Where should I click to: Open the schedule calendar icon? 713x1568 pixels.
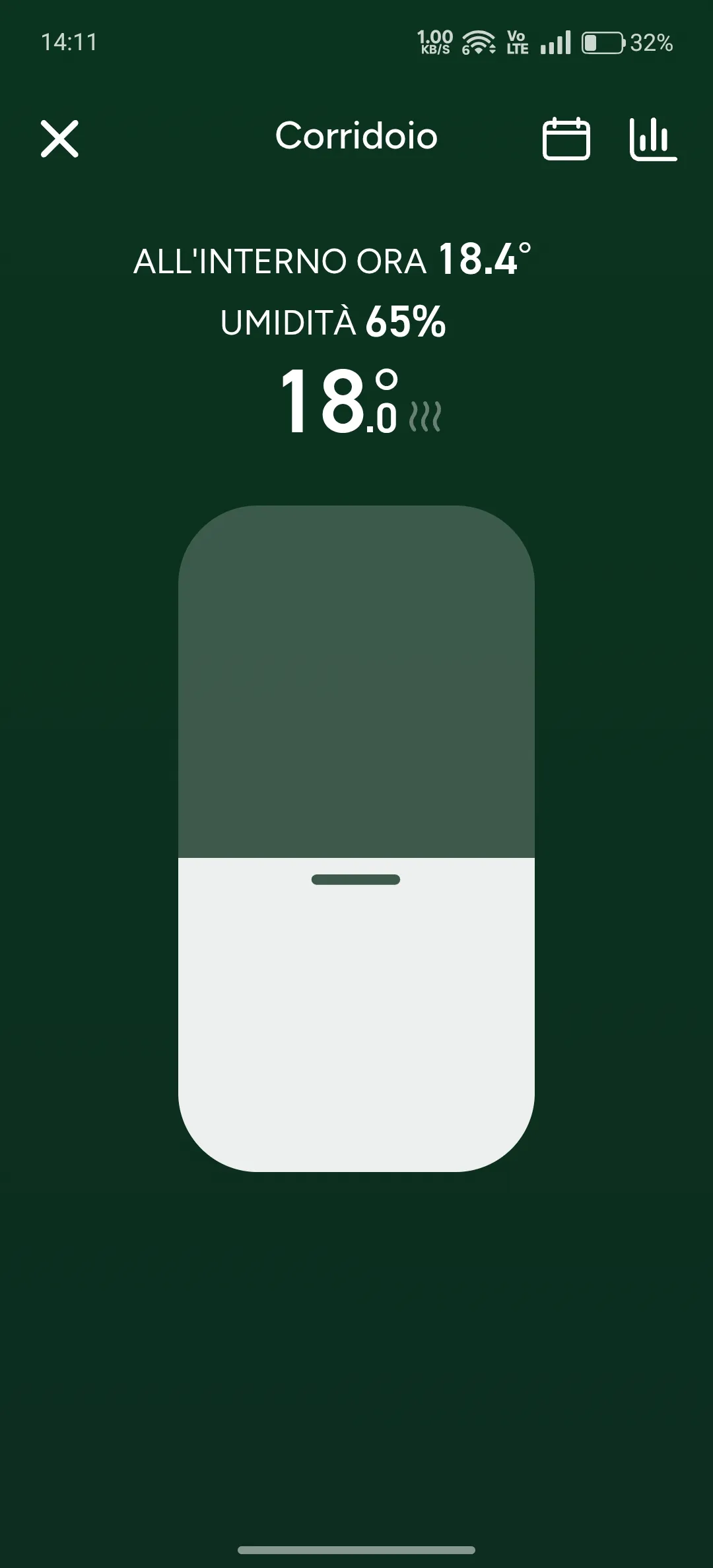pyautogui.click(x=566, y=139)
